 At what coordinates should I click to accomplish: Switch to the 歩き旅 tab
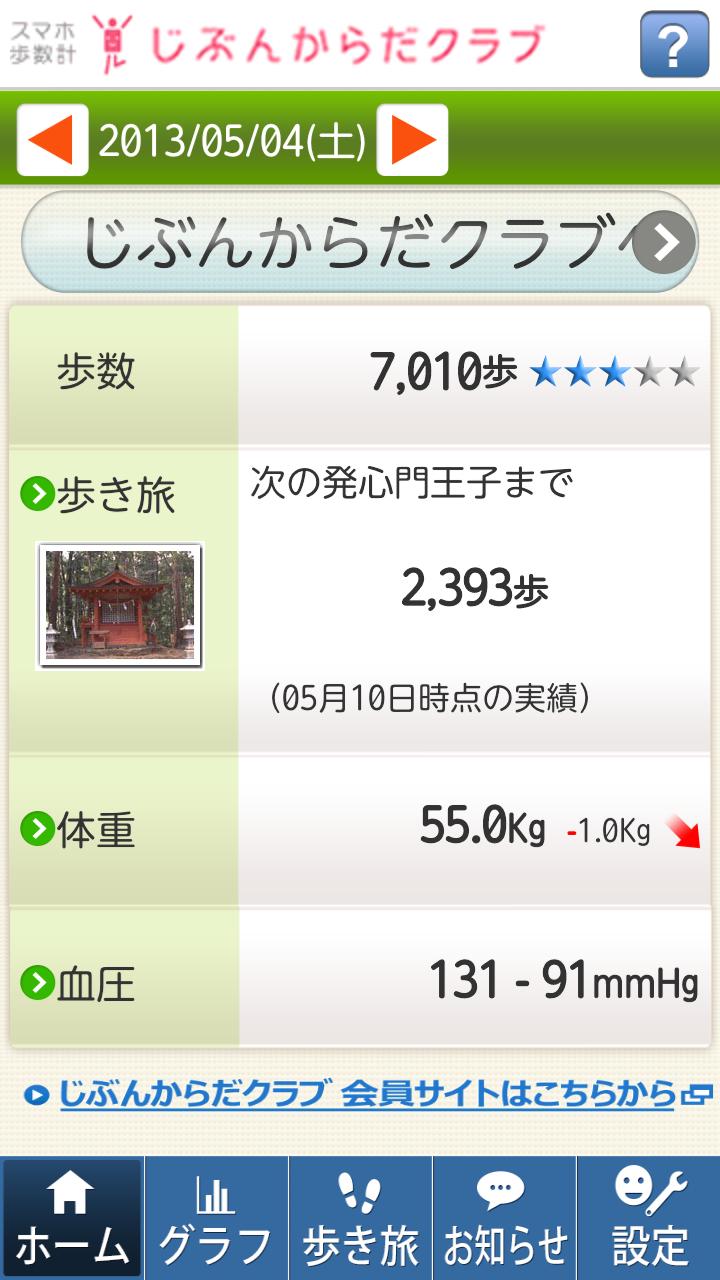click(x=360, y=1218)
